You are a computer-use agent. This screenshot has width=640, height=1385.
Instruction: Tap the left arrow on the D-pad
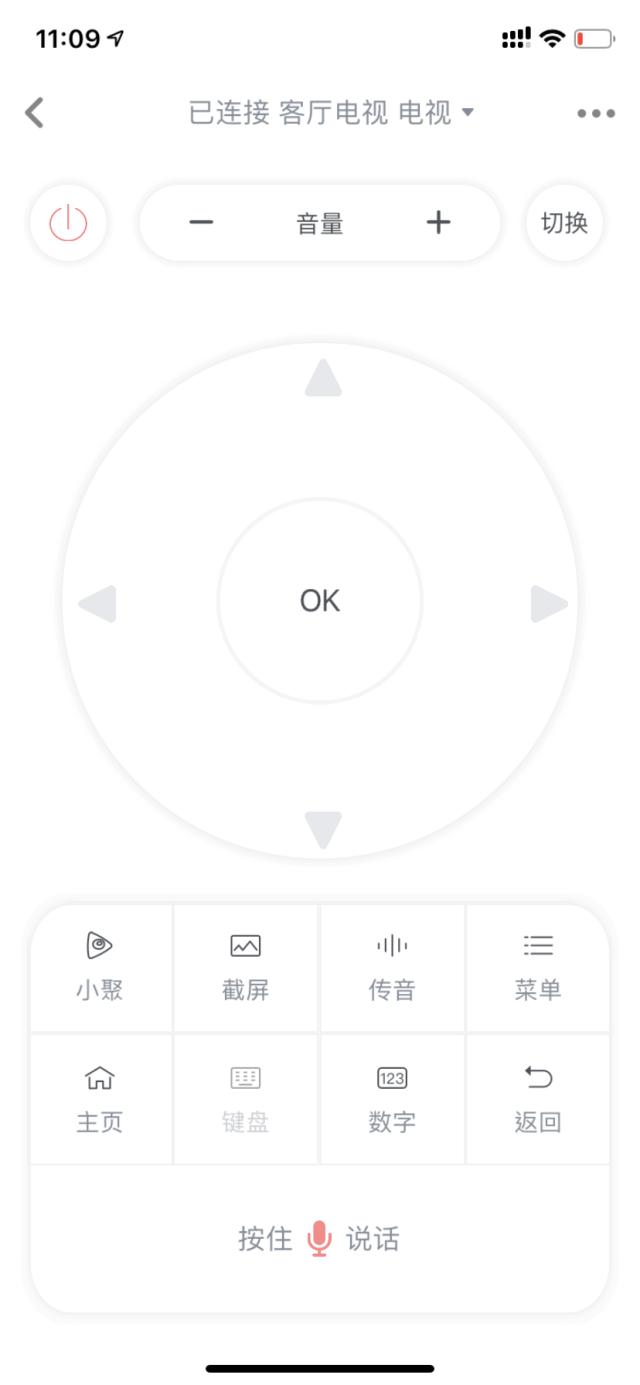(97, 604)
